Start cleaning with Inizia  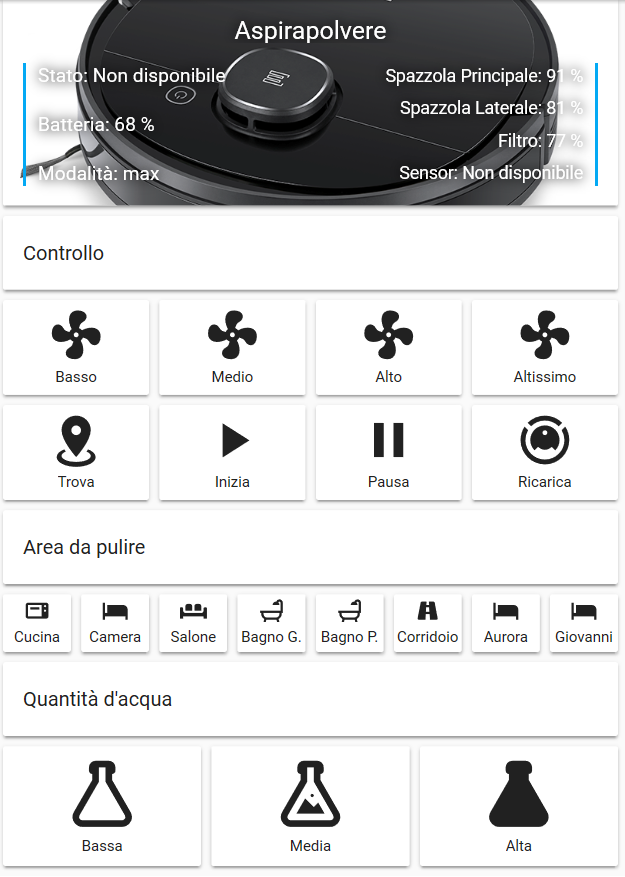coord(232,452)
